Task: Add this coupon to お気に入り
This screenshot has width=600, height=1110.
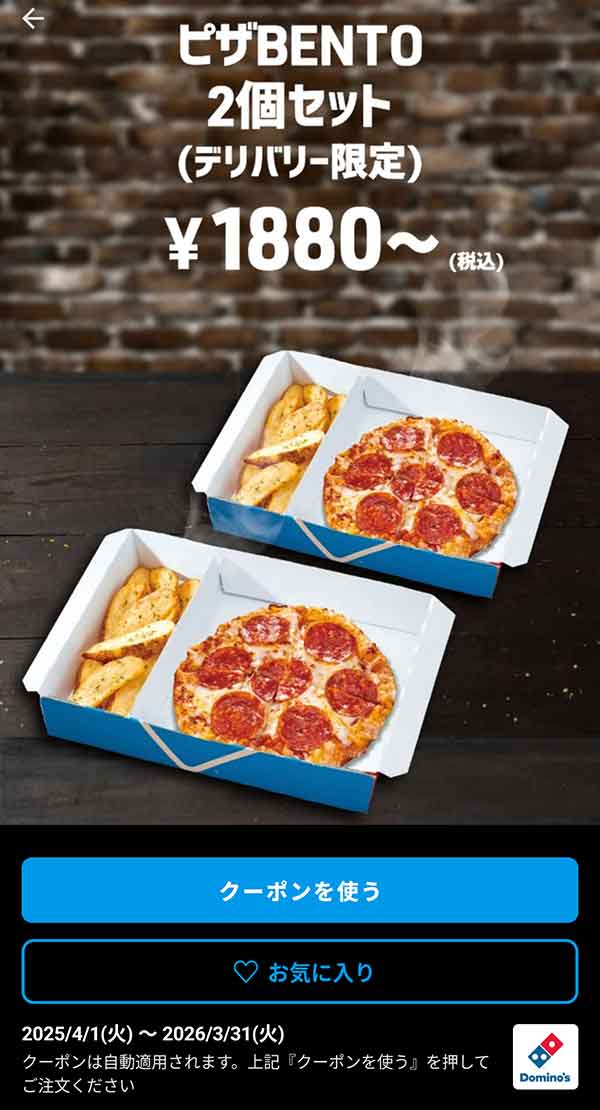Action: (300, 971)
